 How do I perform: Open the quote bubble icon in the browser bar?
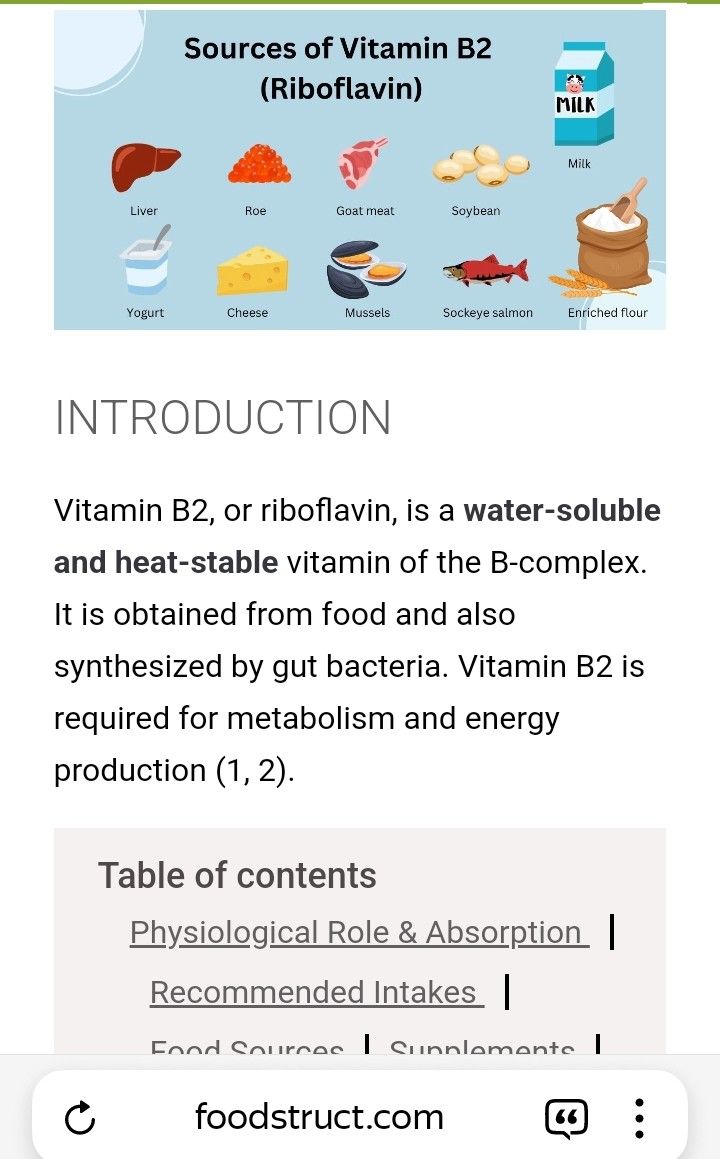click(x=567, y=1117)
